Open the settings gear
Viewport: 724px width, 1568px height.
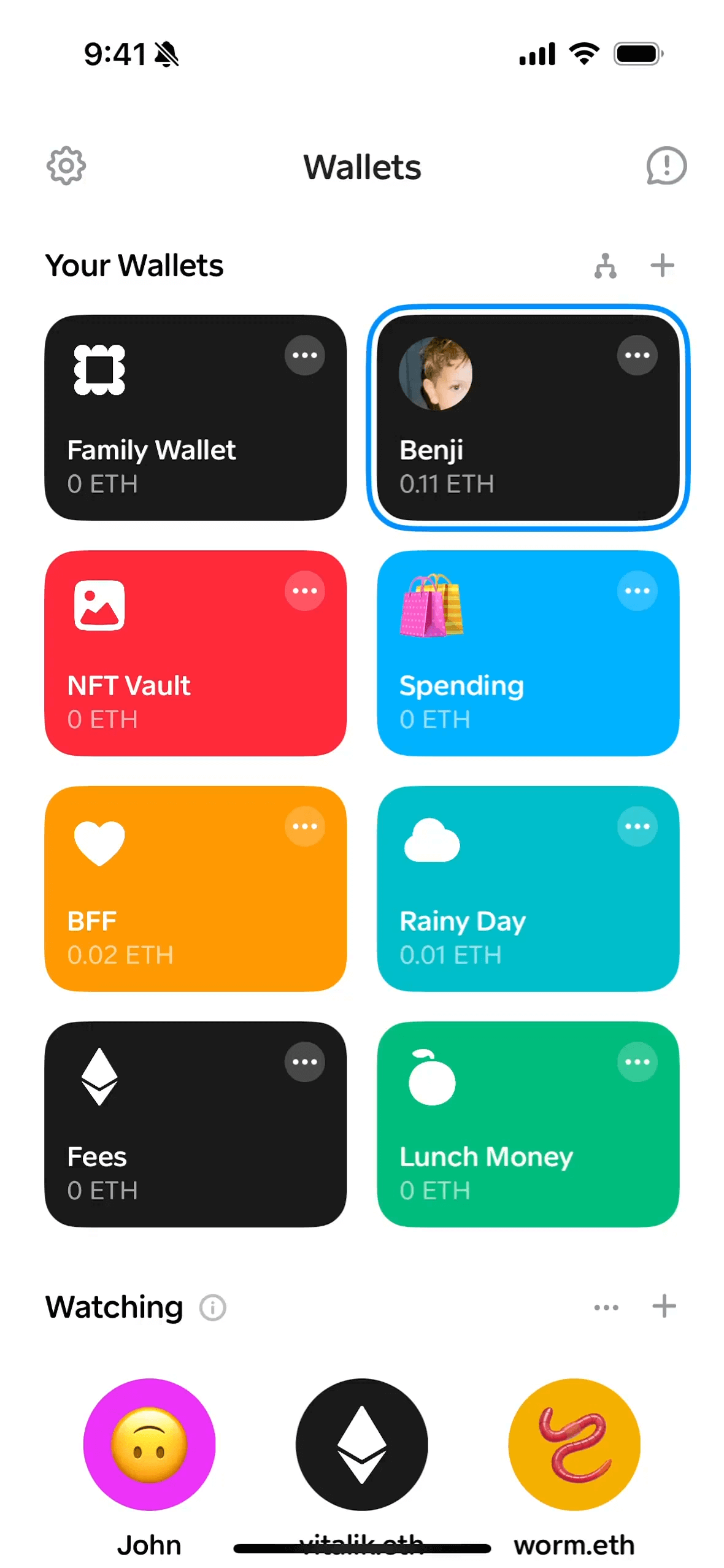pos(66,166)
